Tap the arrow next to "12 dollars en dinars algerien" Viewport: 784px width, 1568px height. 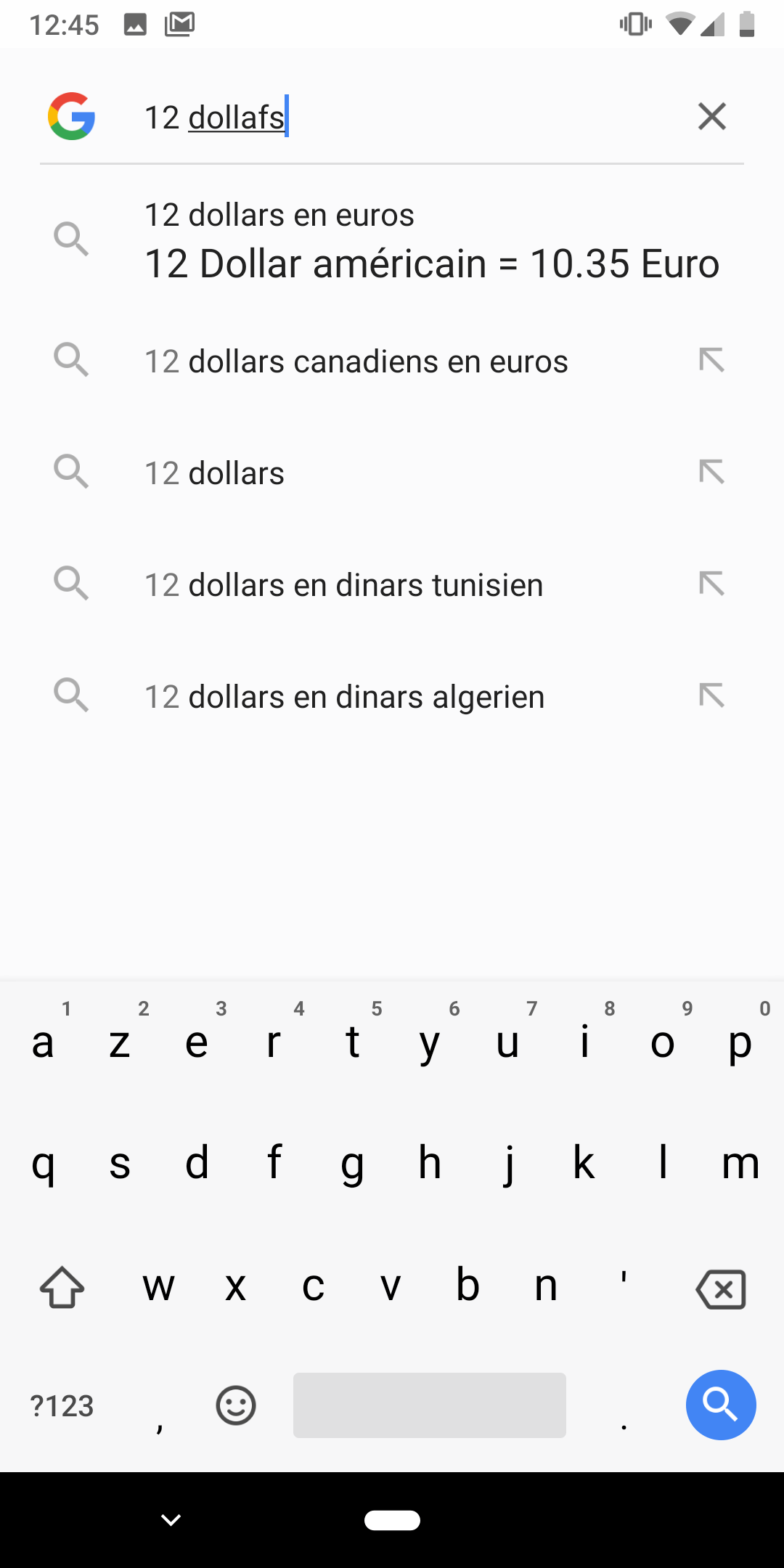[711, 695]
